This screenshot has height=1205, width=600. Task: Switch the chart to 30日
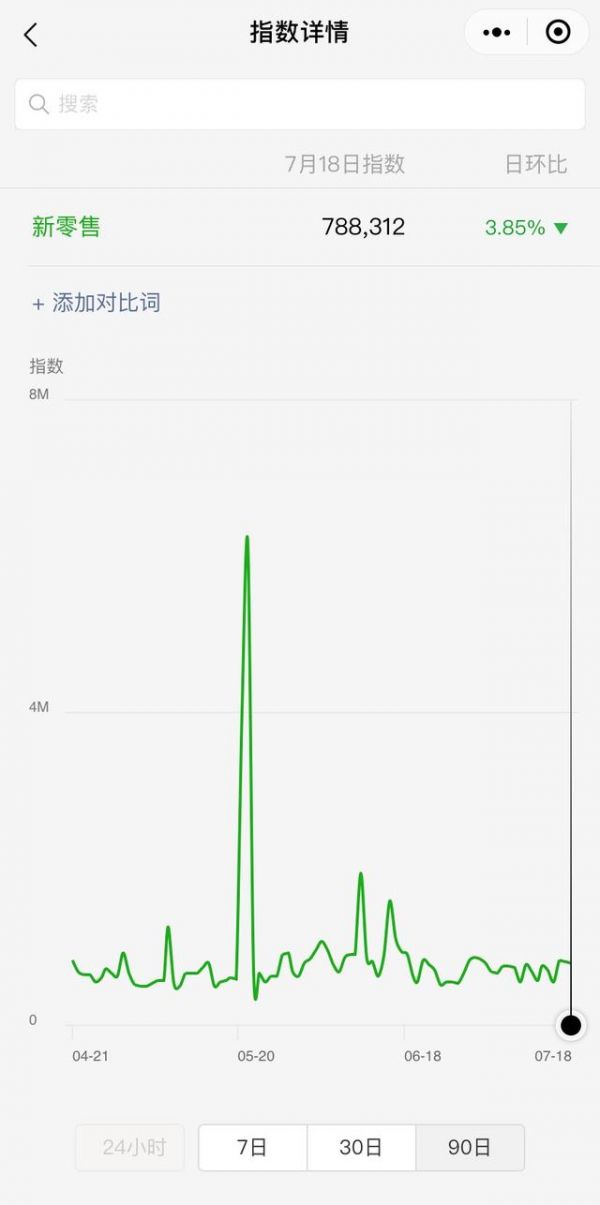[x=361, y=1147]
